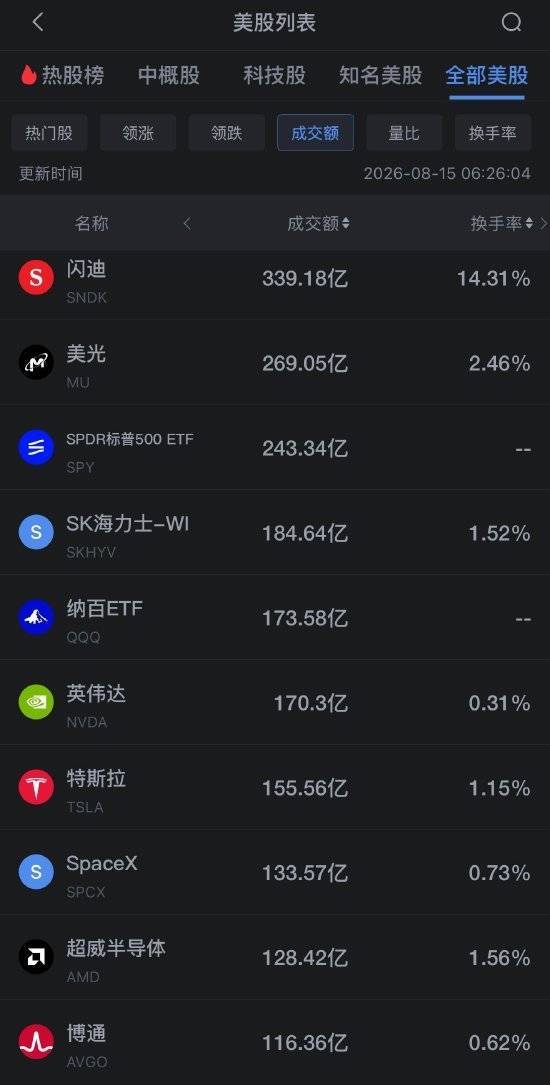Switch to the 热股榜 tab
The height and width of the screenshot is (1085, 550).
[63, 75]
